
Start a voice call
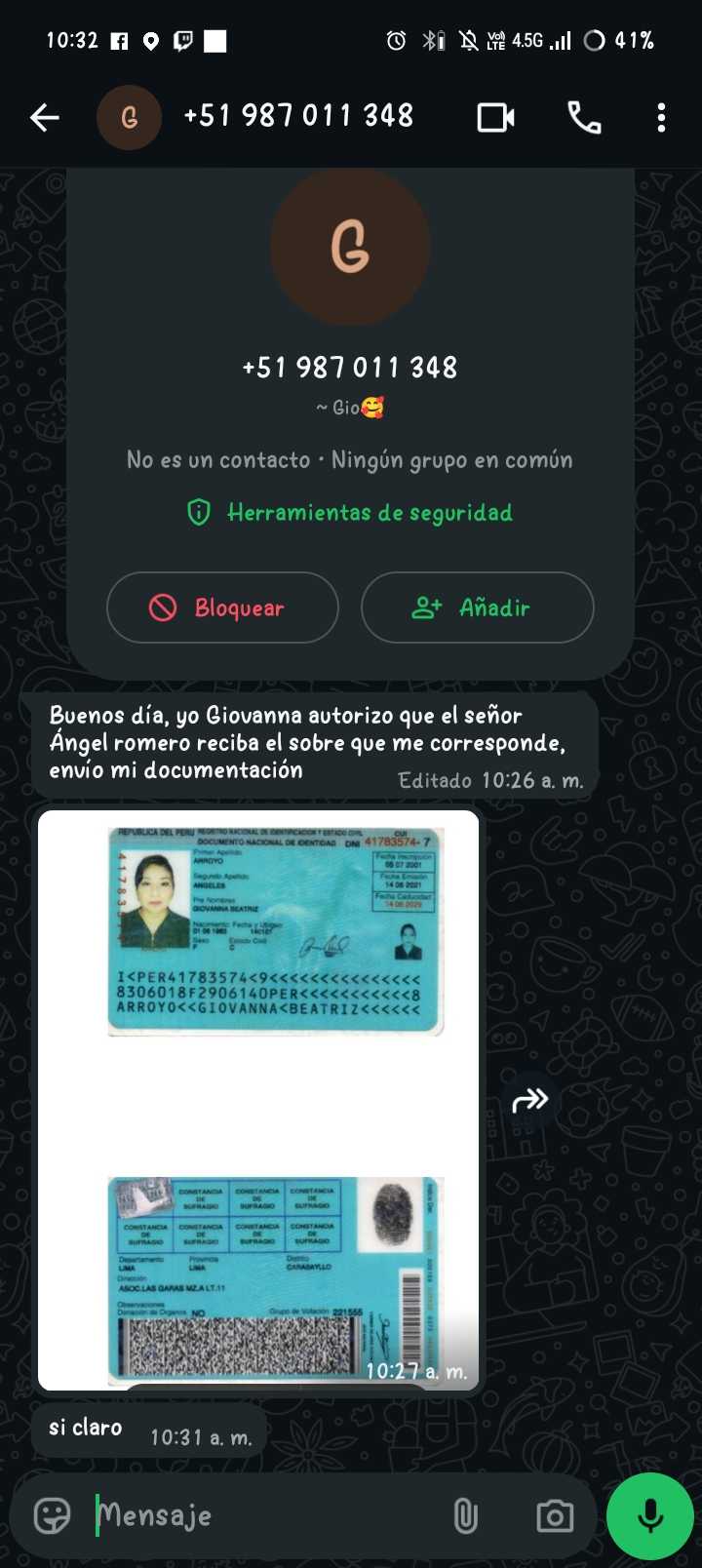(584, 118)
